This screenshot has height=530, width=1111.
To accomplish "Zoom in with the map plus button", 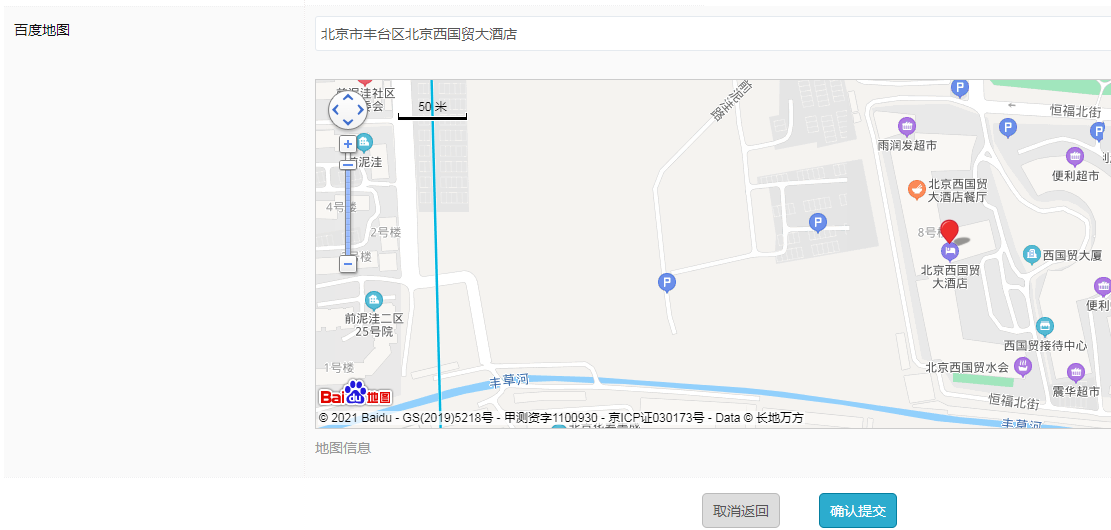I will [348, 144].
